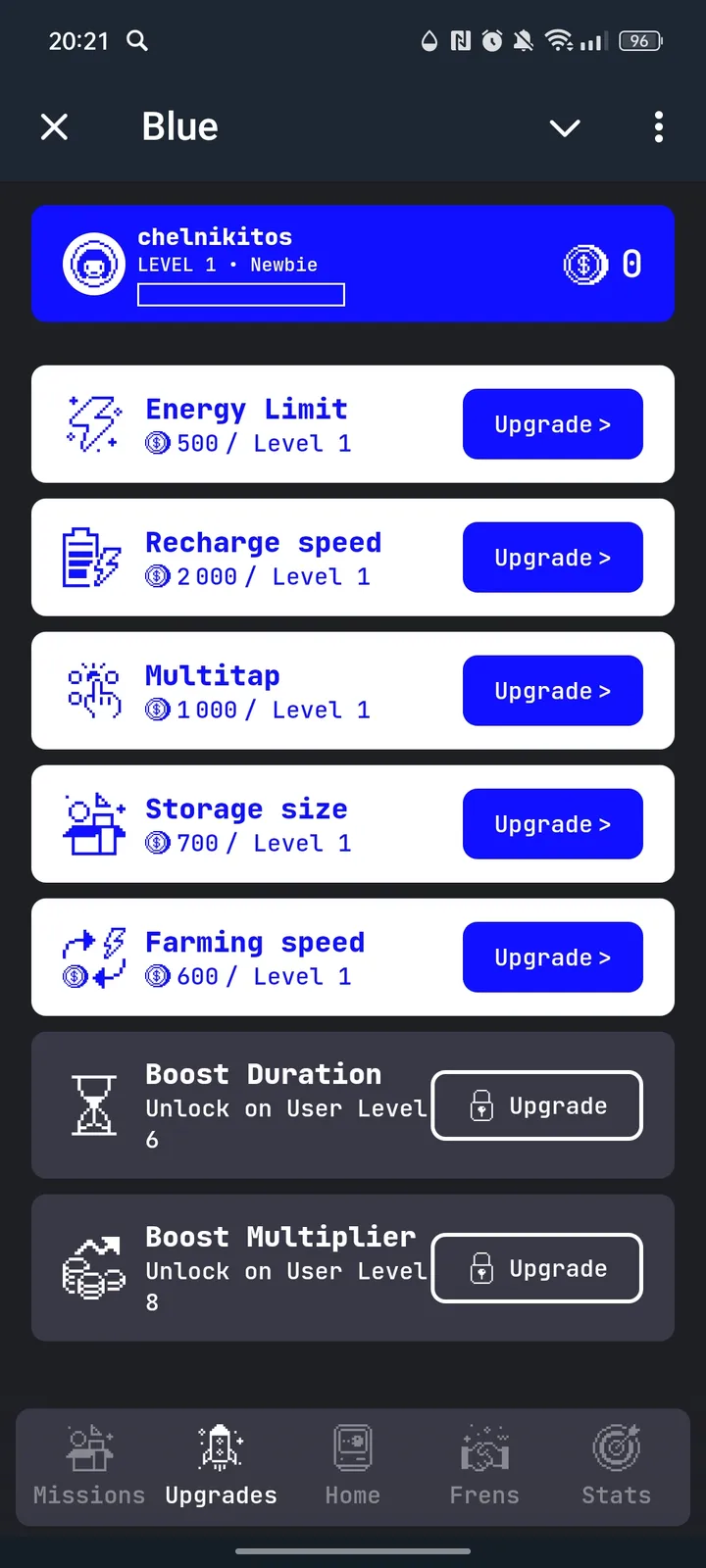Upgrade the Recharge speed

(x=552, y=557)
